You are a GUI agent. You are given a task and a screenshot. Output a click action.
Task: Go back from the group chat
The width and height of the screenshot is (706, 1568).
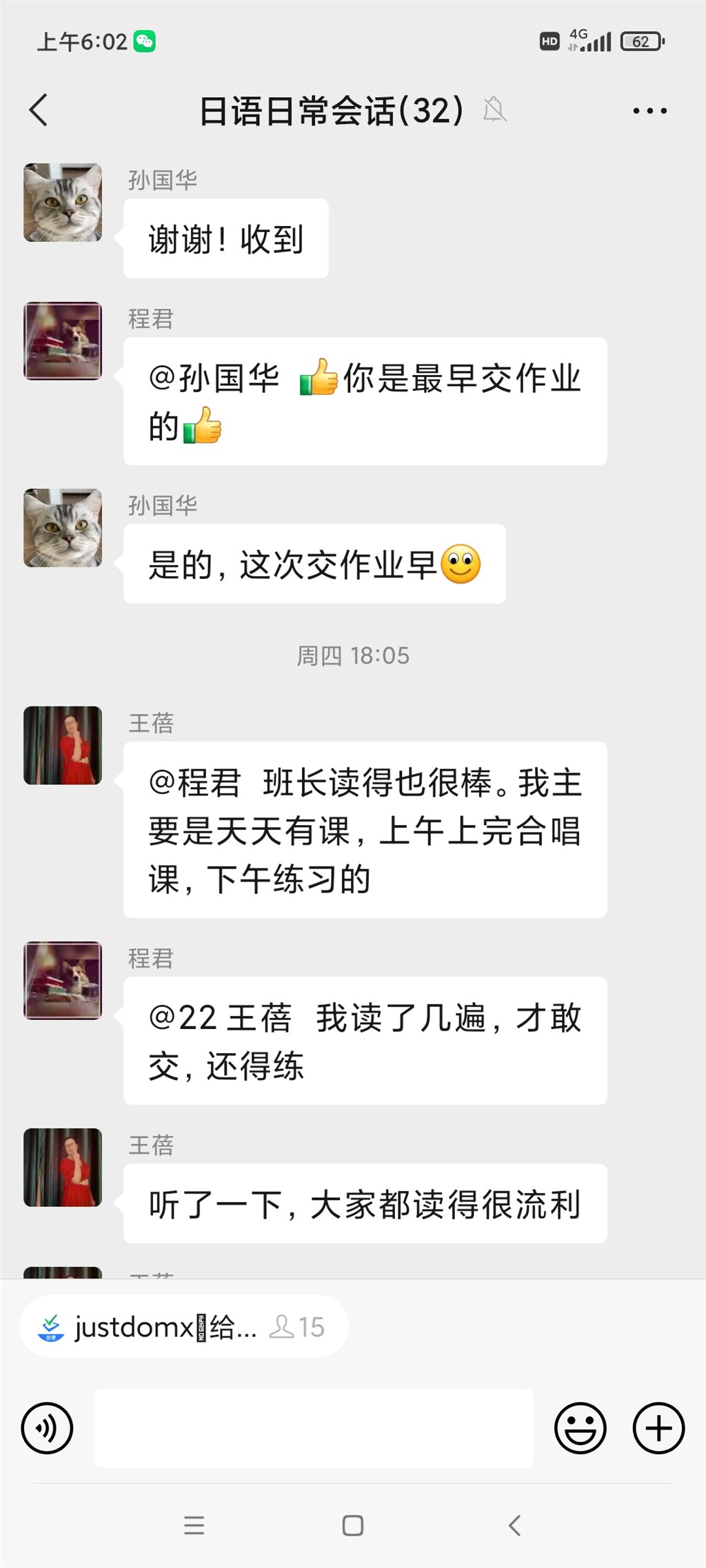pos(39,110)
